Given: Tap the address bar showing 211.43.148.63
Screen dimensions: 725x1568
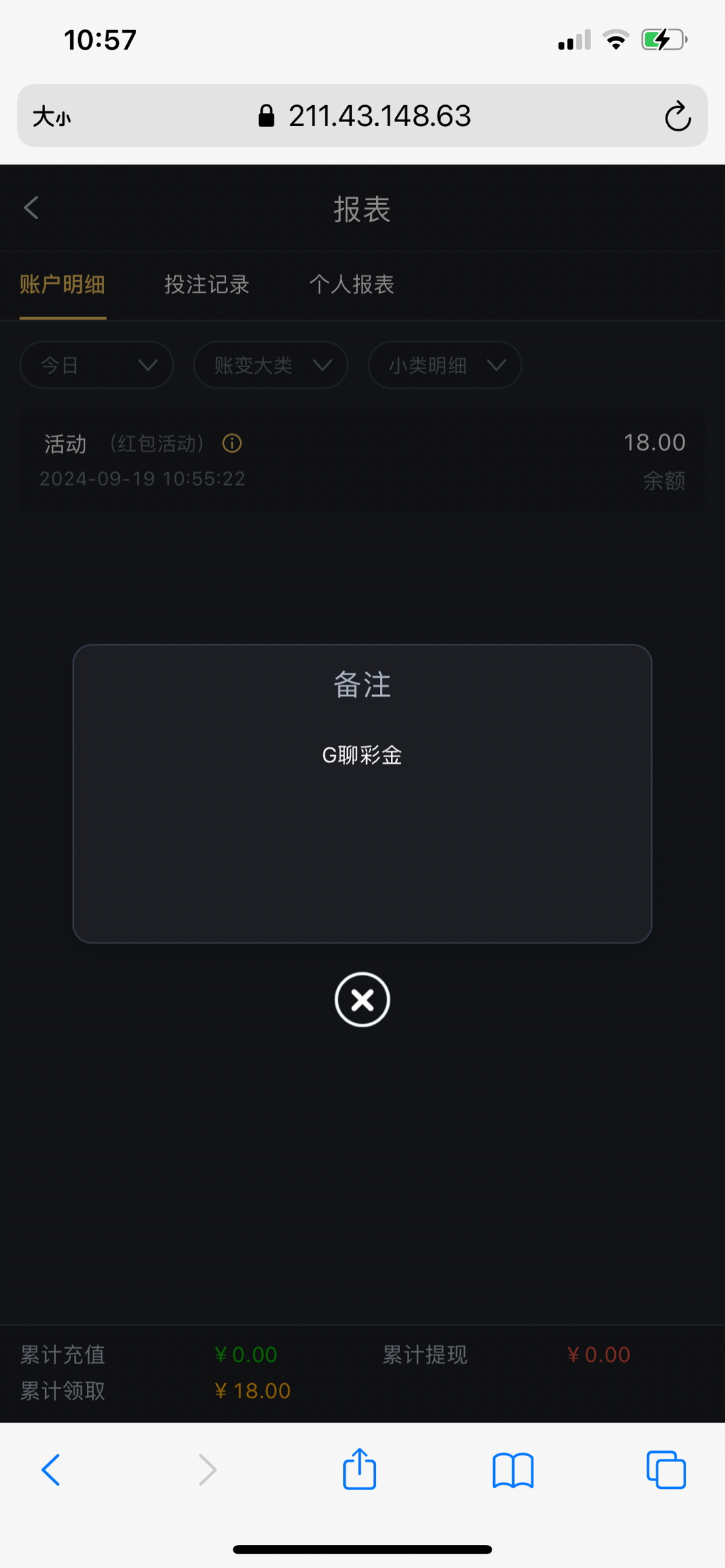Looking at the screenshot, I should [x=363, y=116].
